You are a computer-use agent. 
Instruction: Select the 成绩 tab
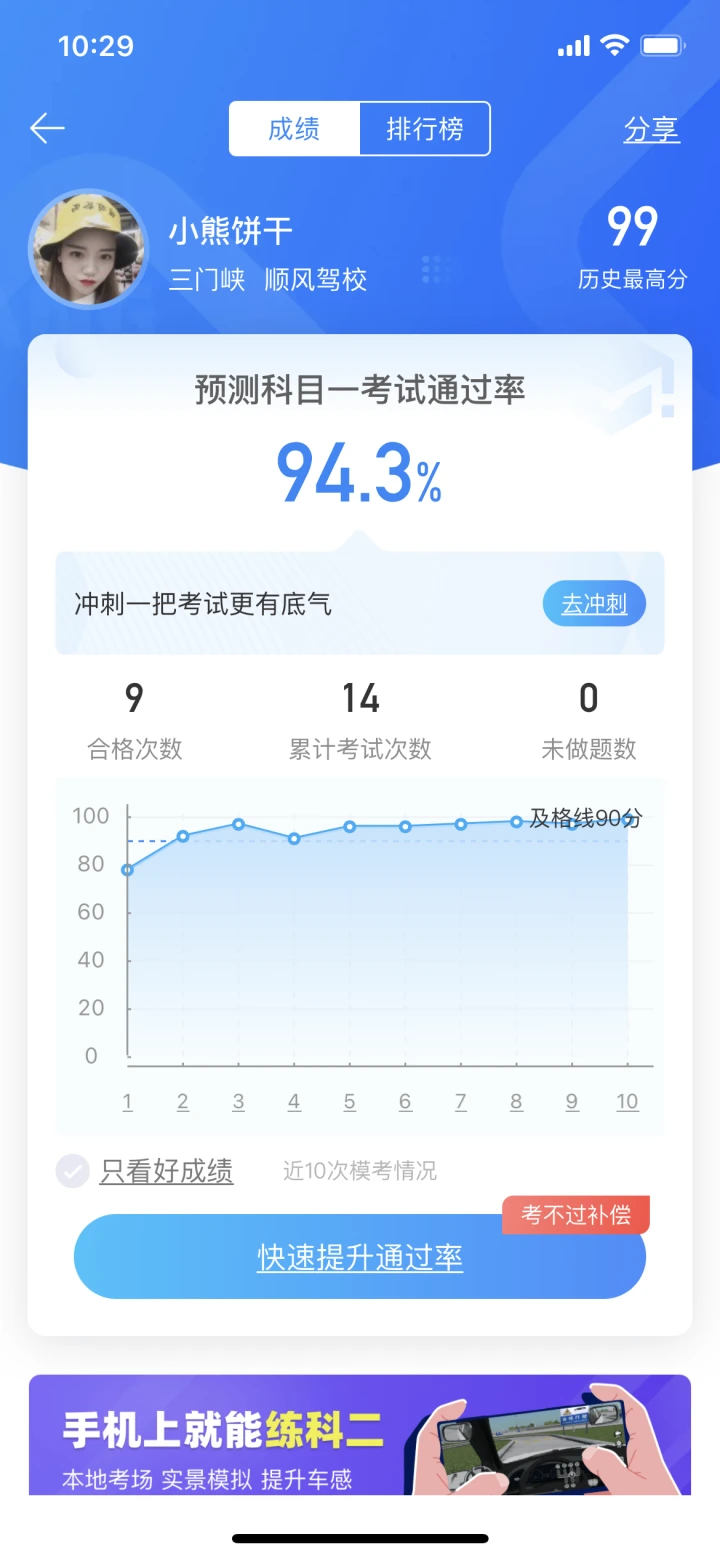click(x=294, y=129)
